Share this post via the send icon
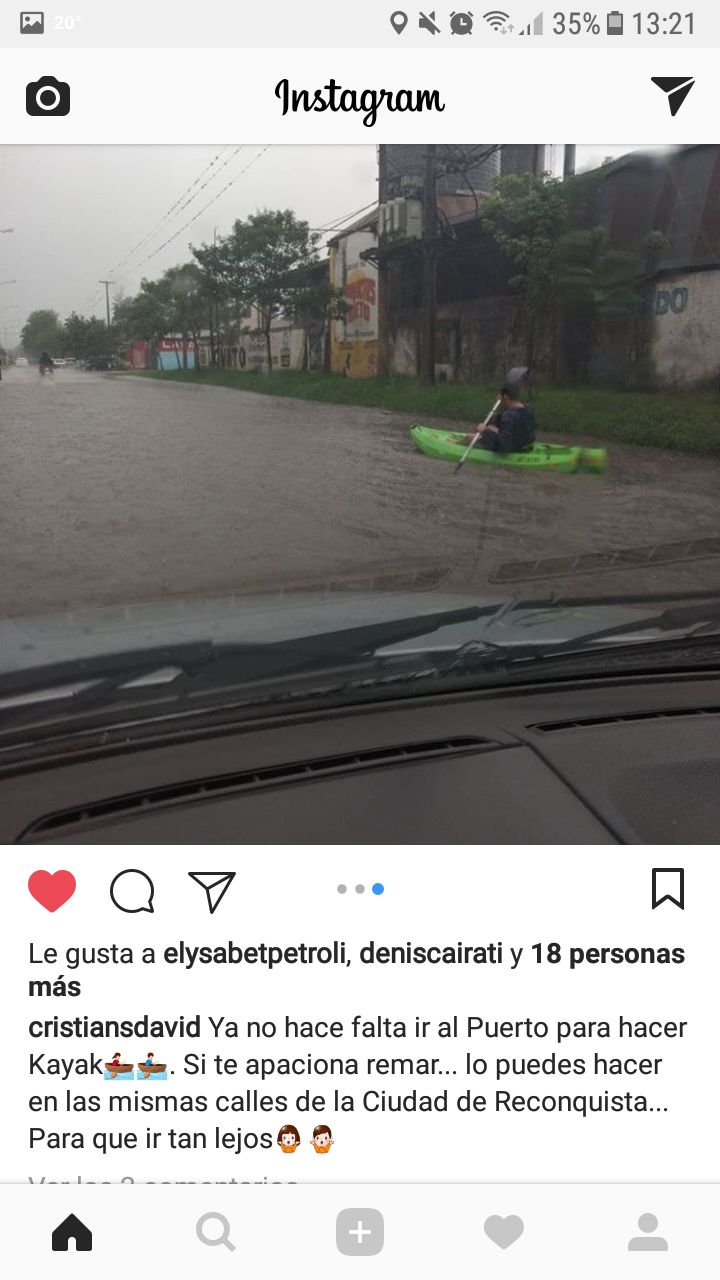The height and width of the screenshot is (1280, 720). click(212, 890)
